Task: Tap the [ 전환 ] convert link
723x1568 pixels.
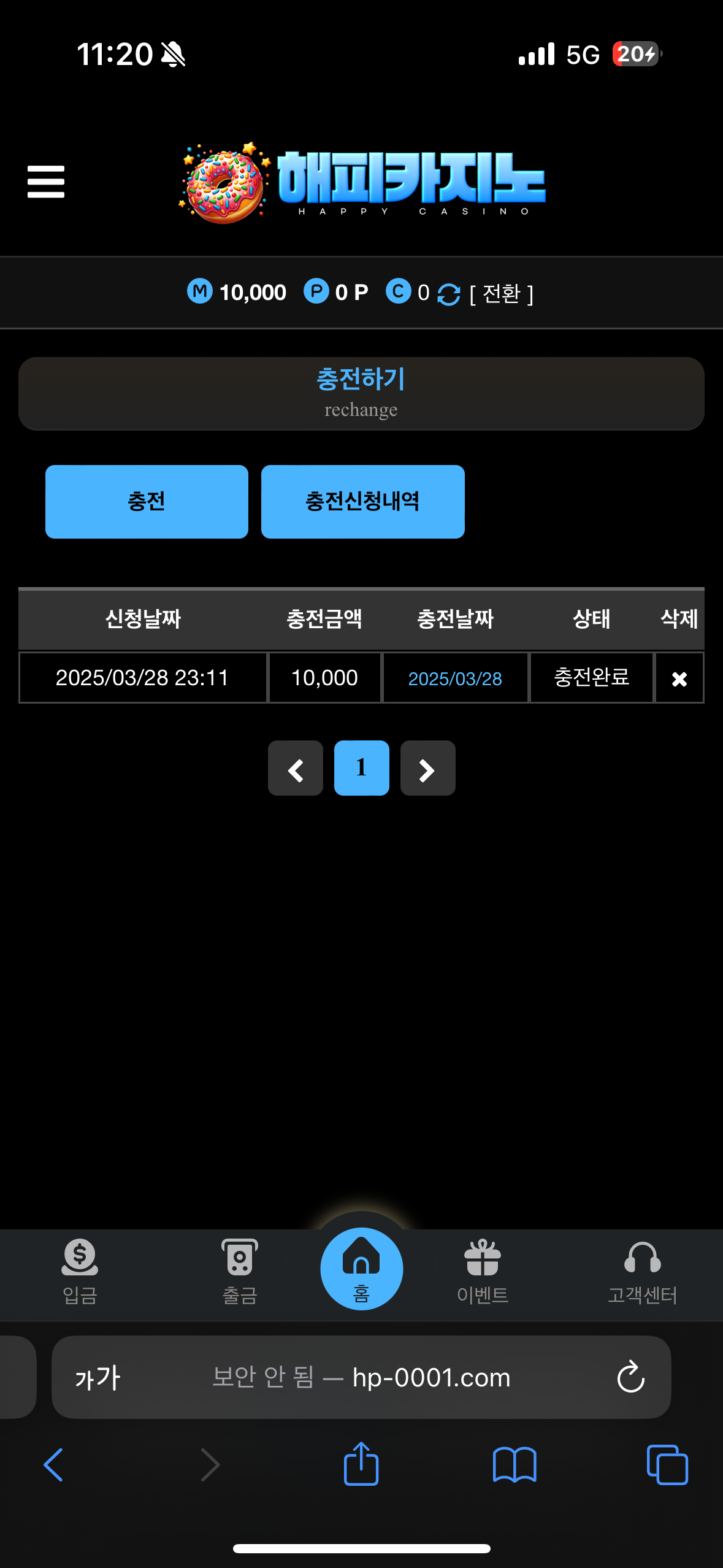Action: [501, 294]
